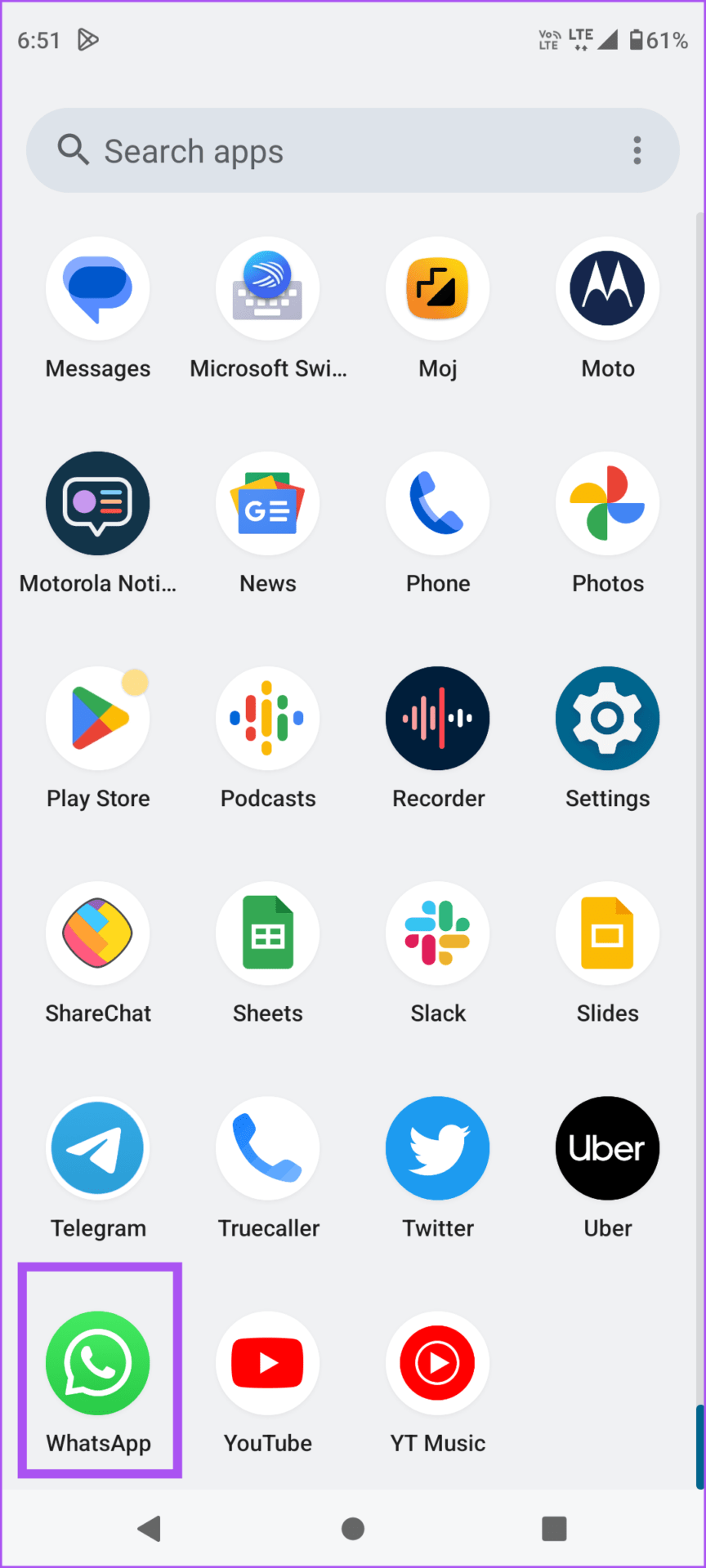Open the Settings app

[607, 718]
